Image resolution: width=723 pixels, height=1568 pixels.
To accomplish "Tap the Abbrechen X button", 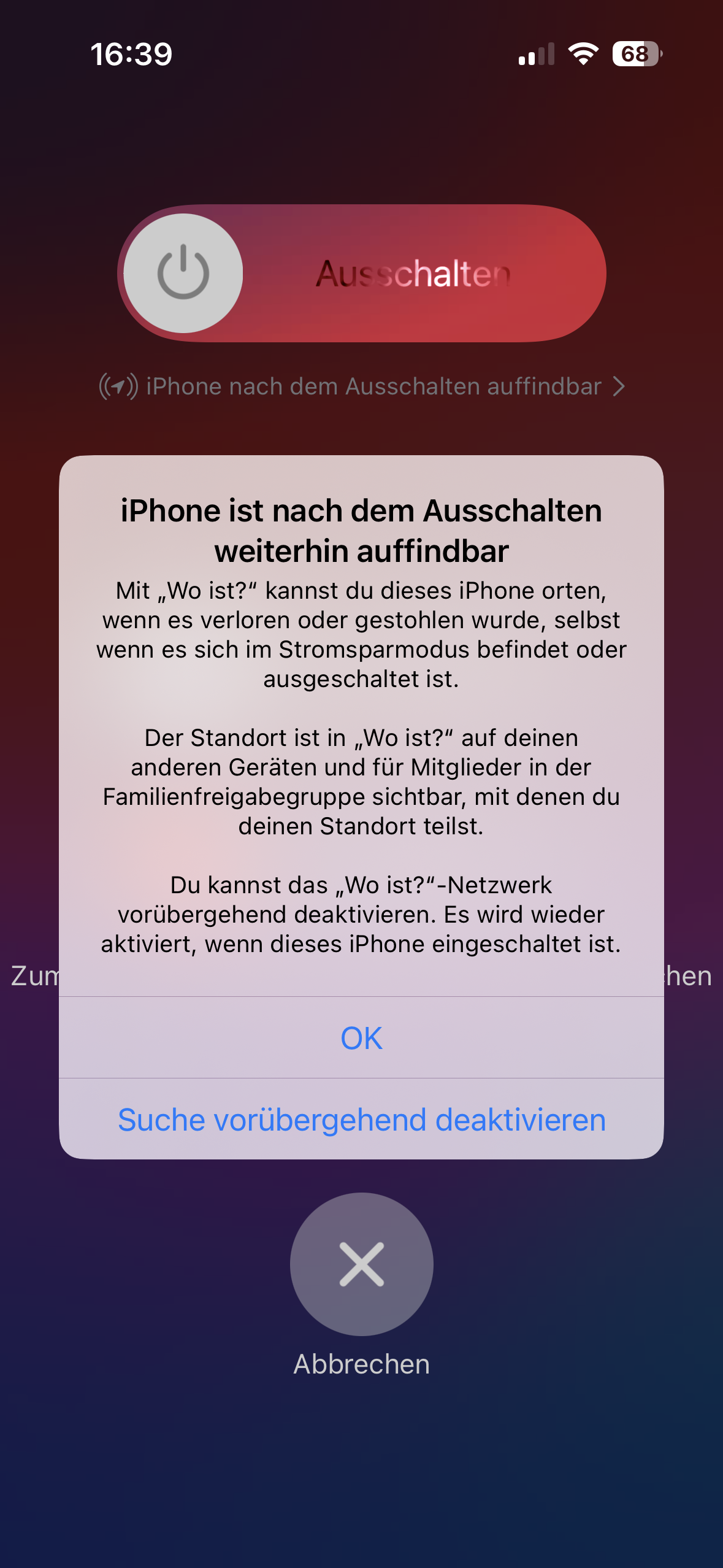I will coord(361,1264).
